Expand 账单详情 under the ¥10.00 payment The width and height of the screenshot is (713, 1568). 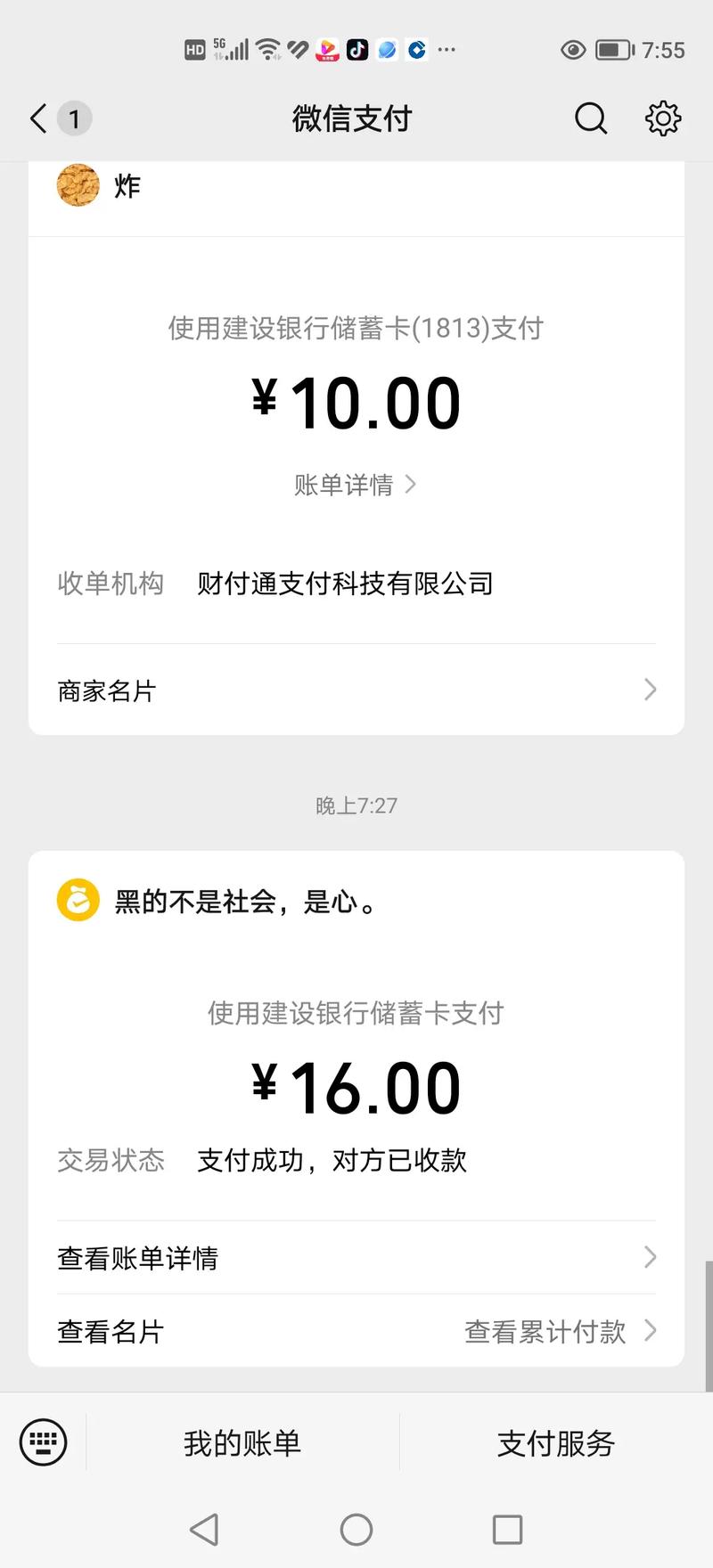pyautogui.click(x=355, y=484)
